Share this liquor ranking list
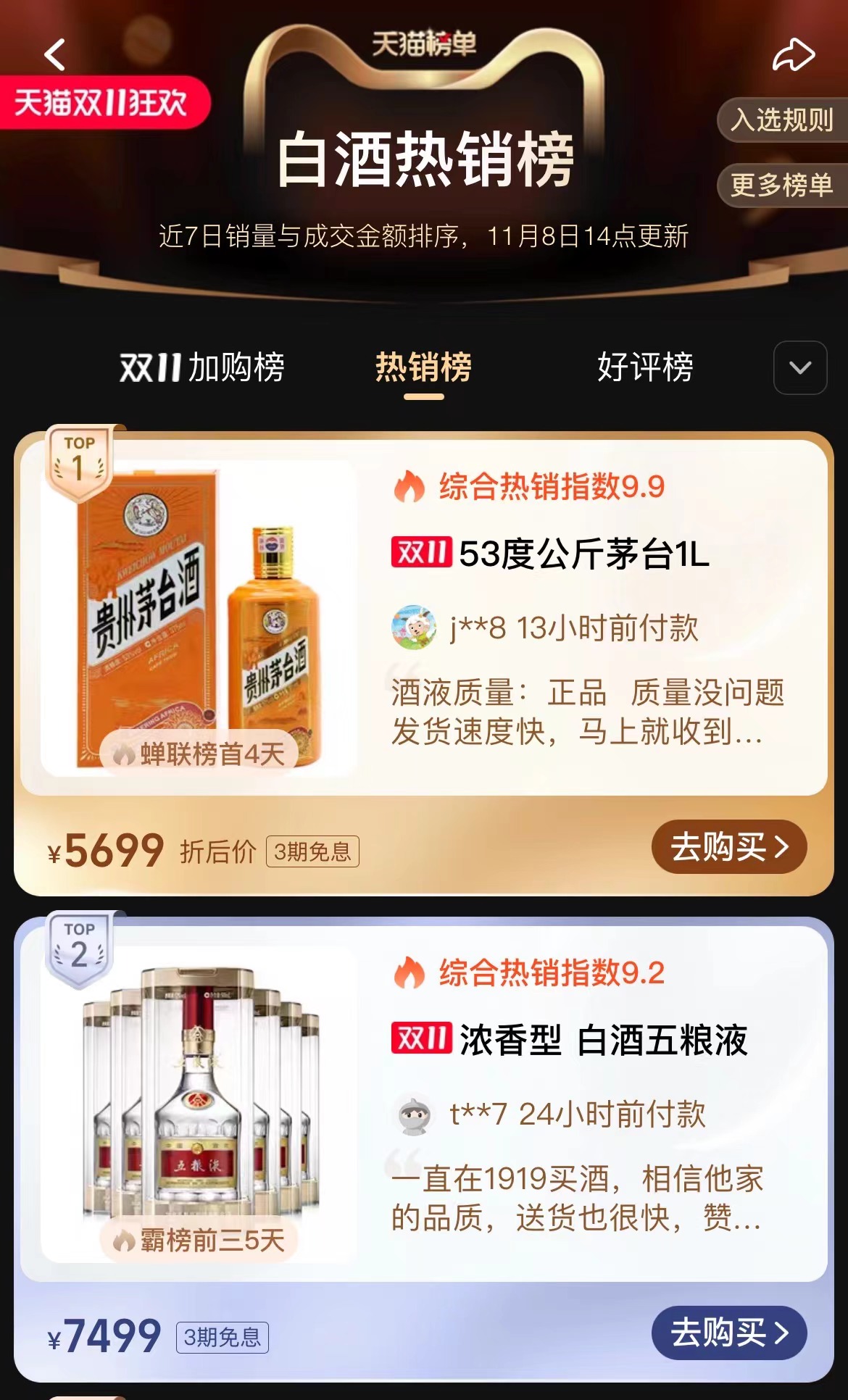The height and width of the screenshot is (1400, 848). (793, 55)
